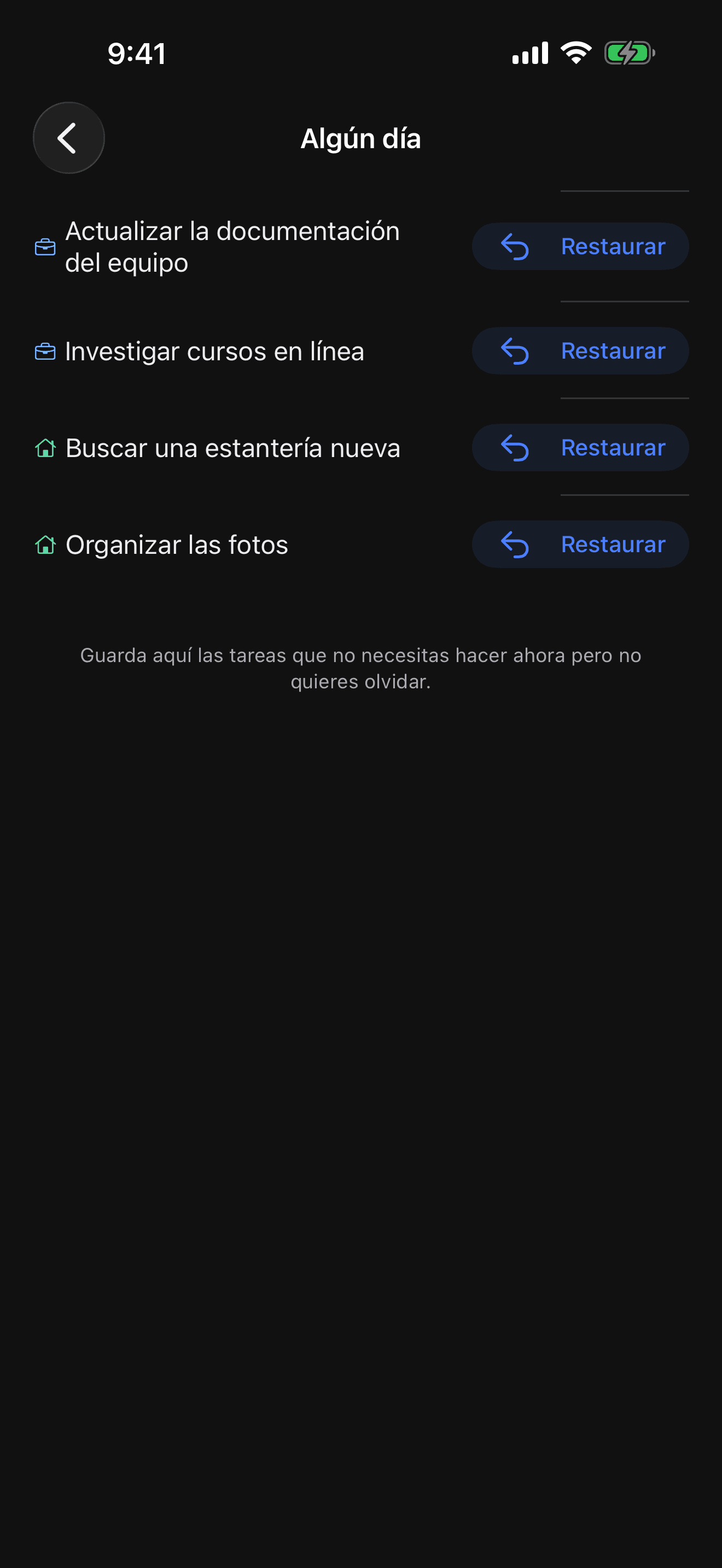The image size is (722, 1568).
Task: Click the task Investigar cursos en línea
Action: pos(214,350)
